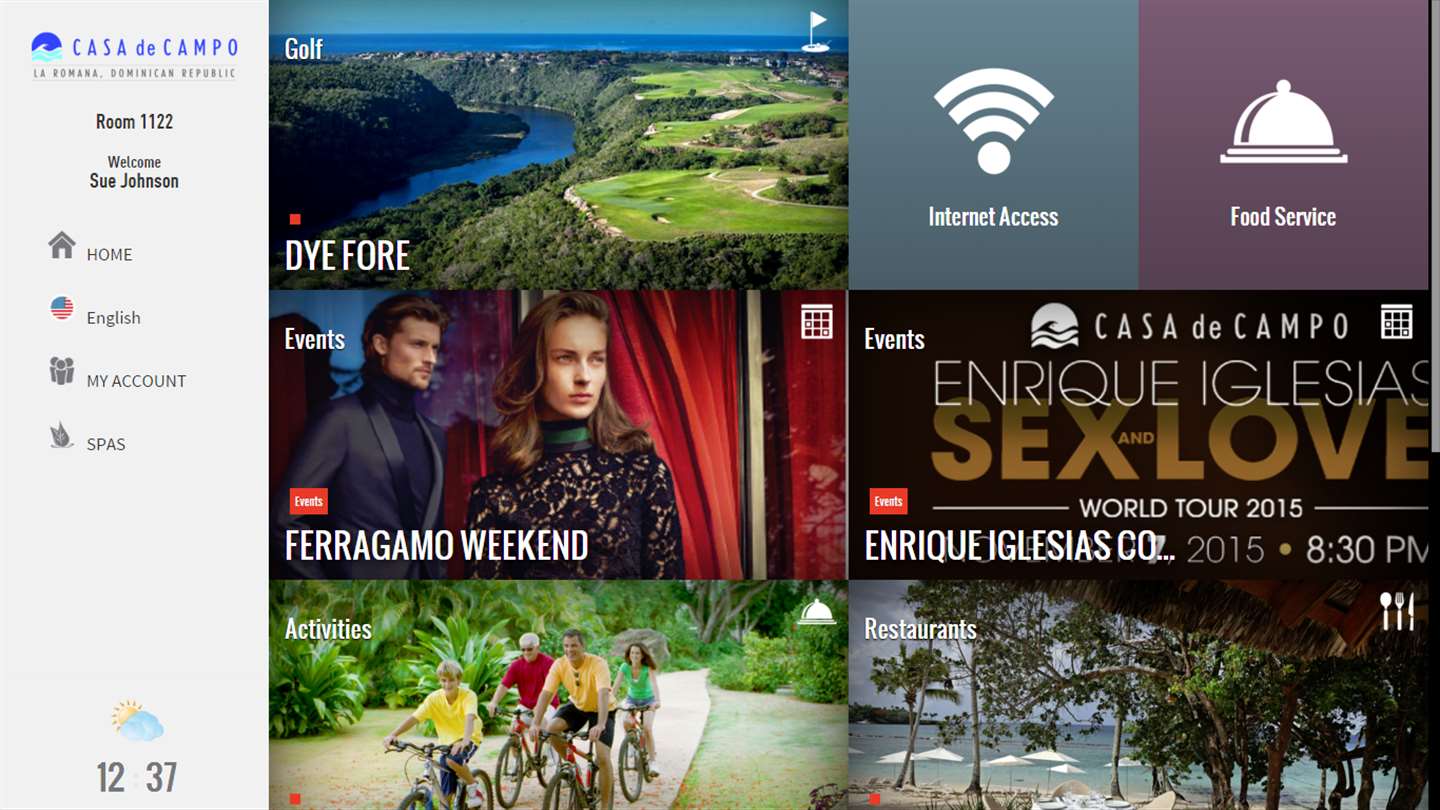
Task: Change the language from English
Action: (112, 317)
